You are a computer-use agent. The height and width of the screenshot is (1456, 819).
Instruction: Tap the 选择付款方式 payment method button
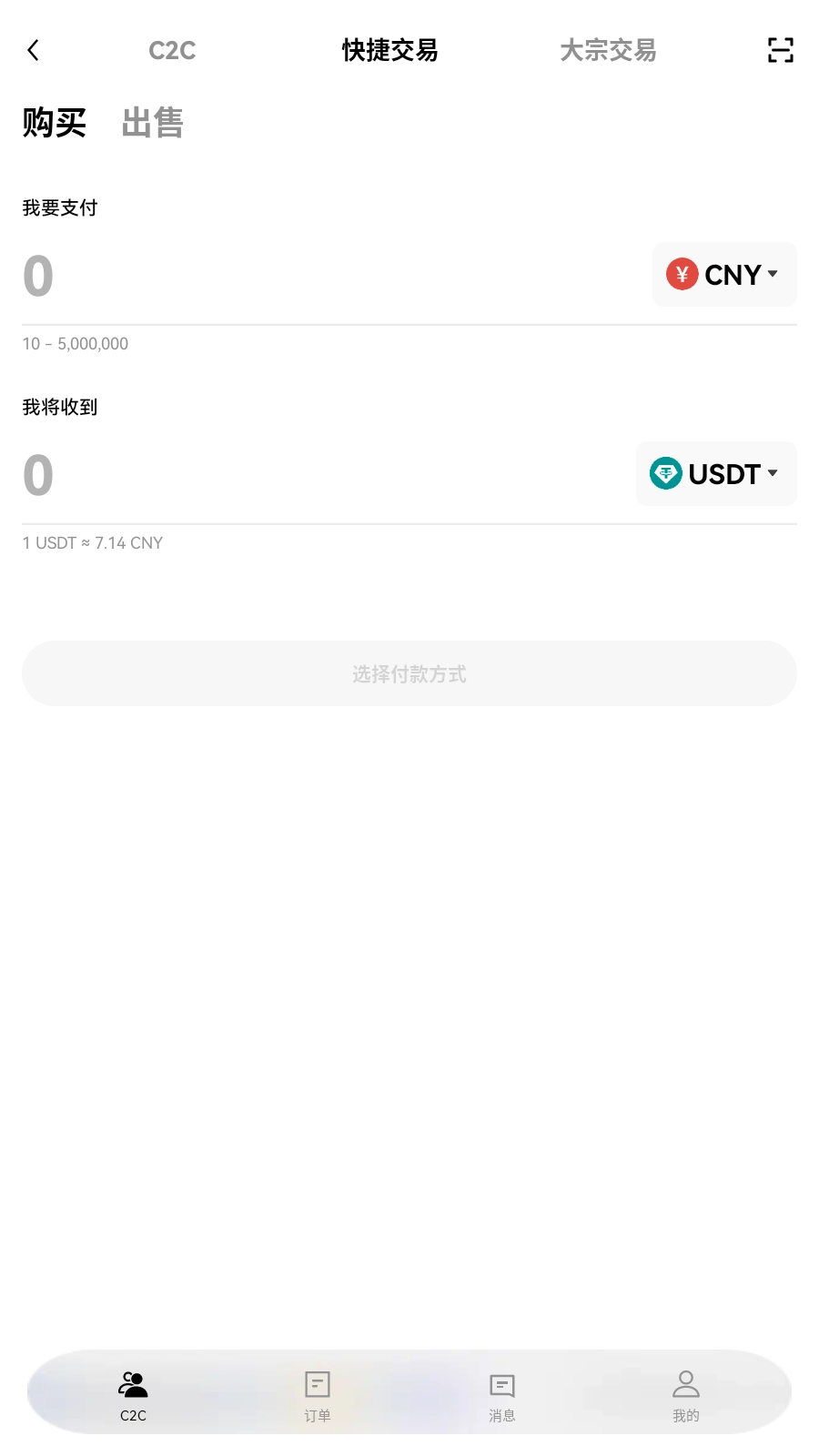click(x=409, y=673)
